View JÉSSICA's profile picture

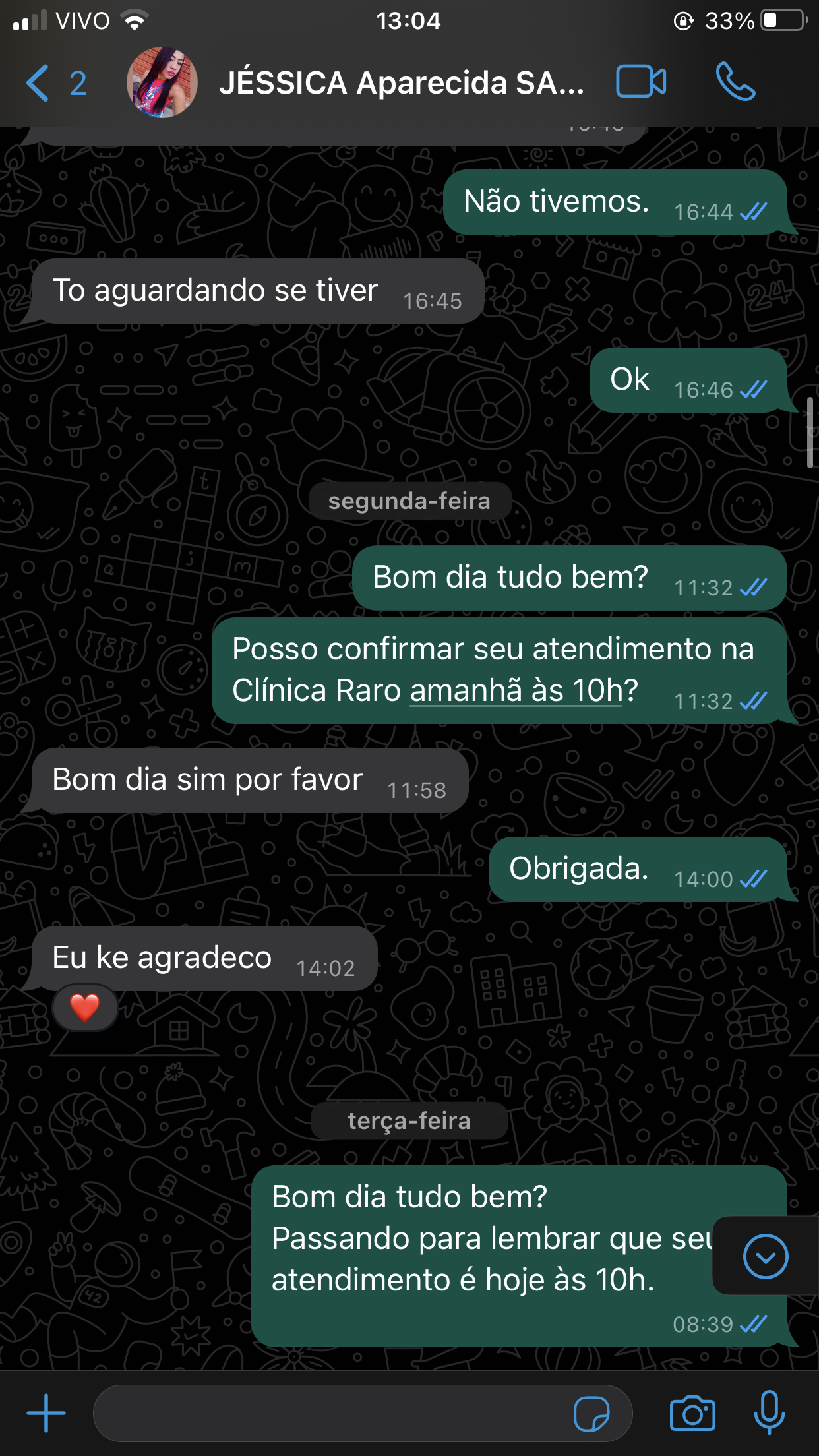[162, 82]
